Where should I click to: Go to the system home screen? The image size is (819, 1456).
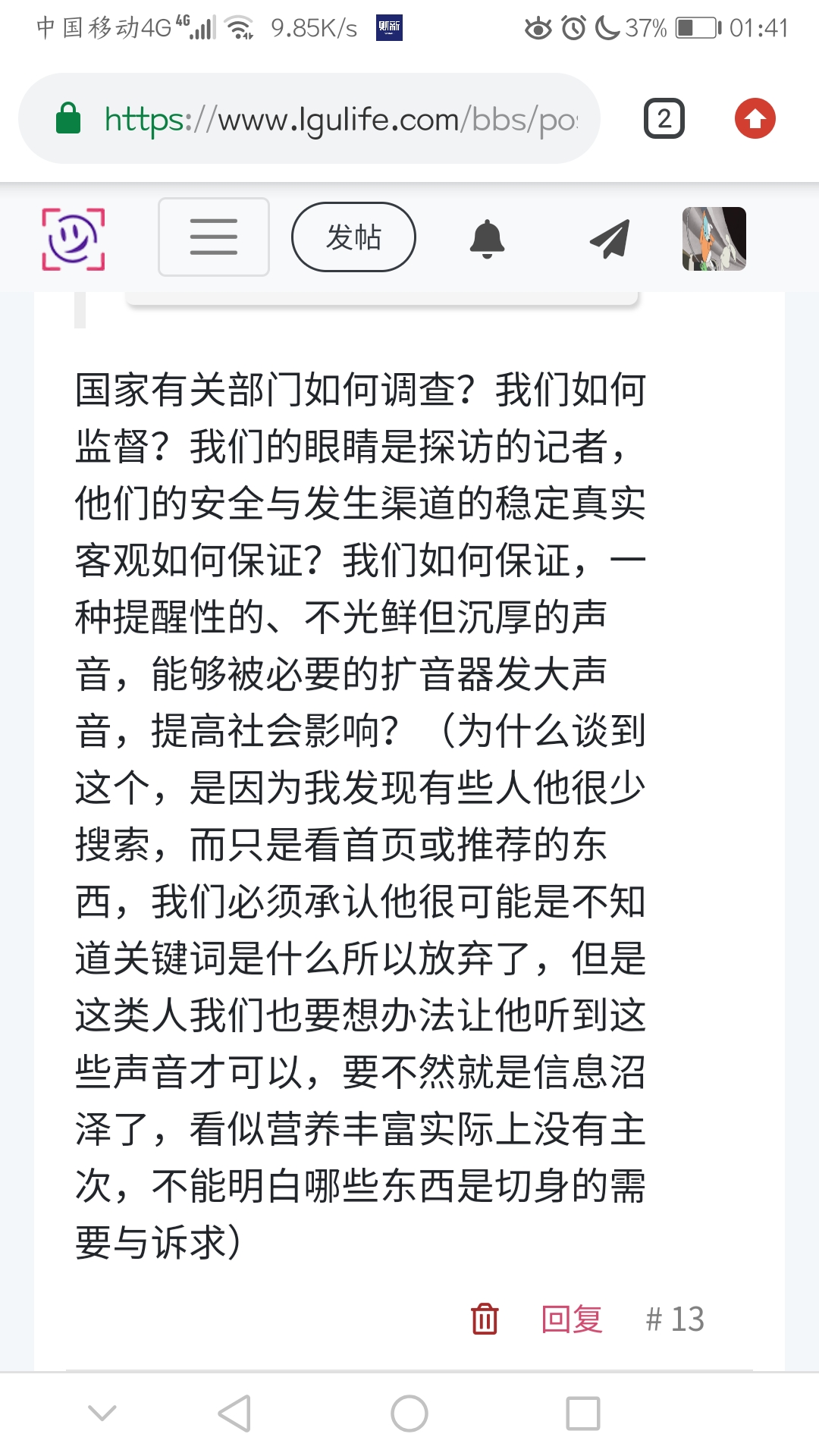(x=409, y=1414)
